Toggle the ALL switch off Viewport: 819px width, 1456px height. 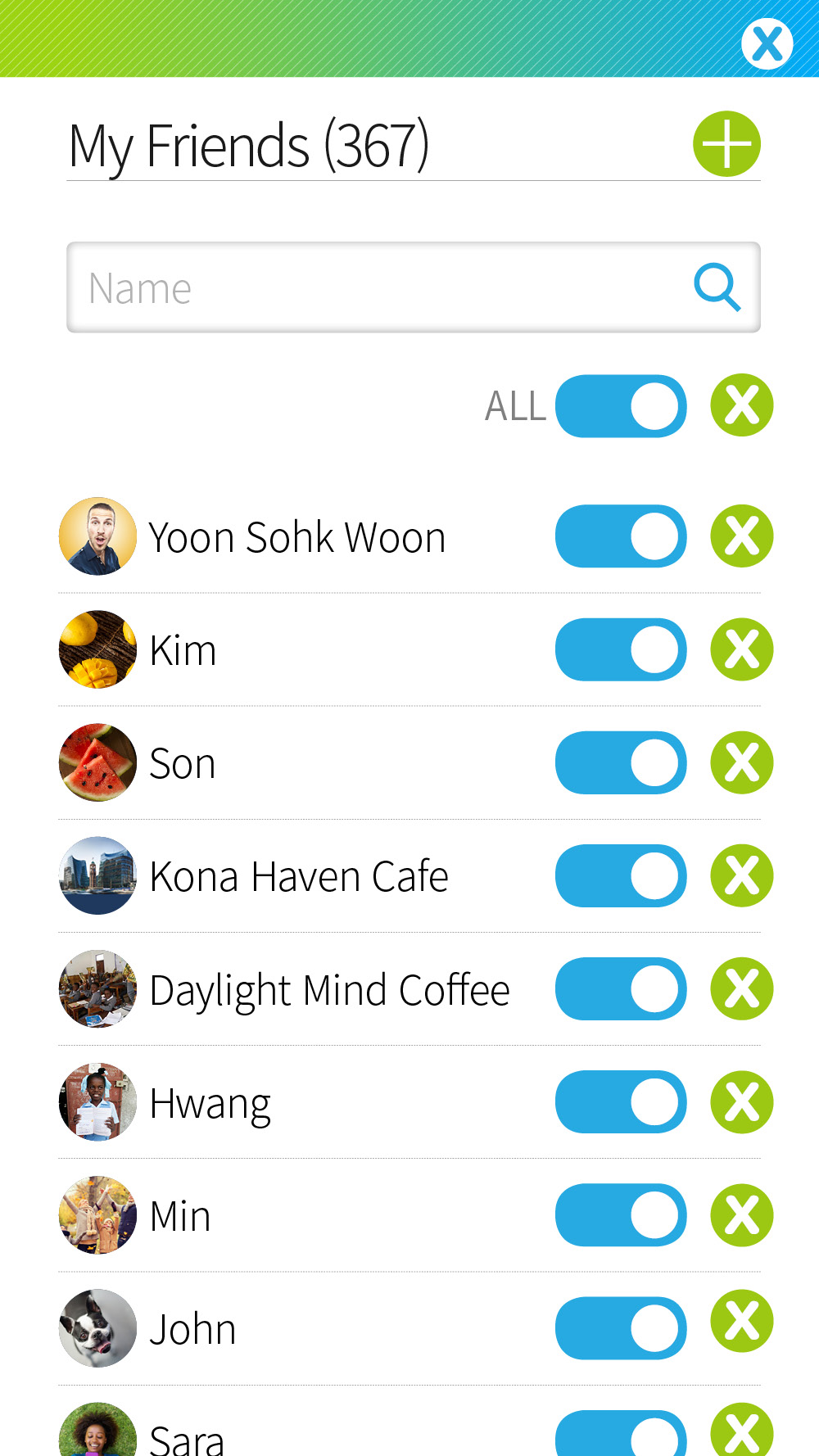(621, 406)
